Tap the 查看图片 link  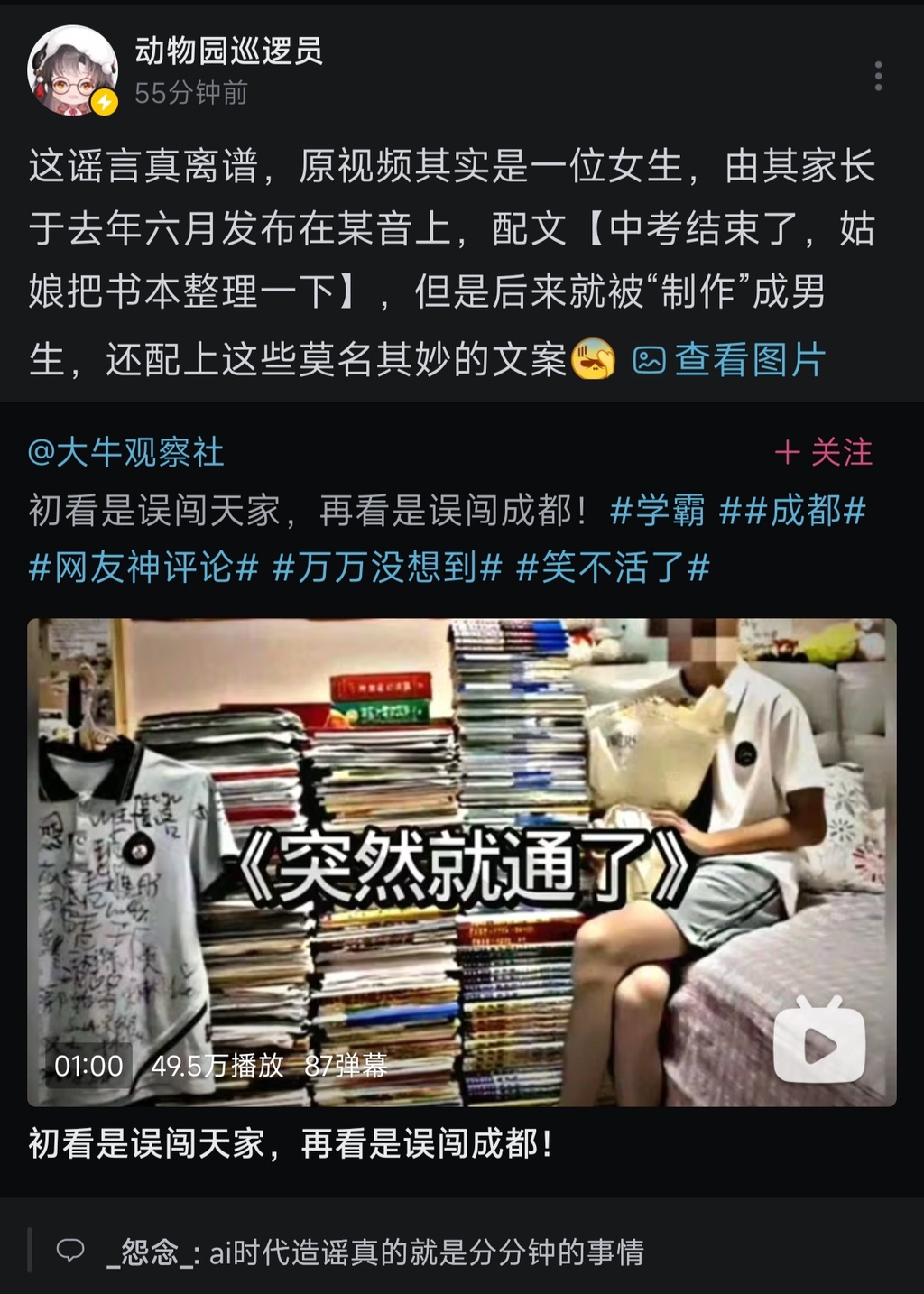pyautogui.click(x=729, y=360)
